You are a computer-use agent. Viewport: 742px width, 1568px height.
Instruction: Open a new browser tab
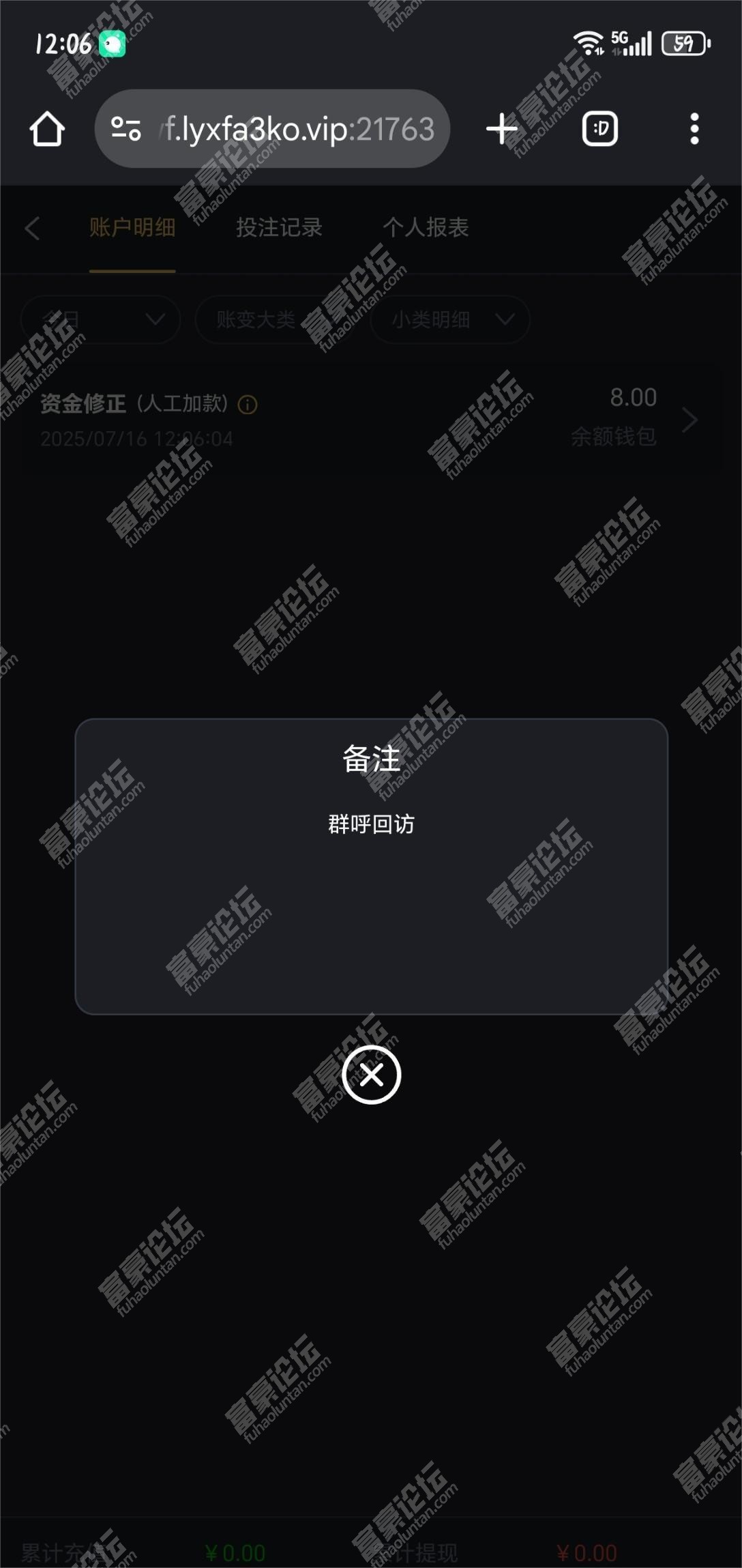click(x=502, y=129)
